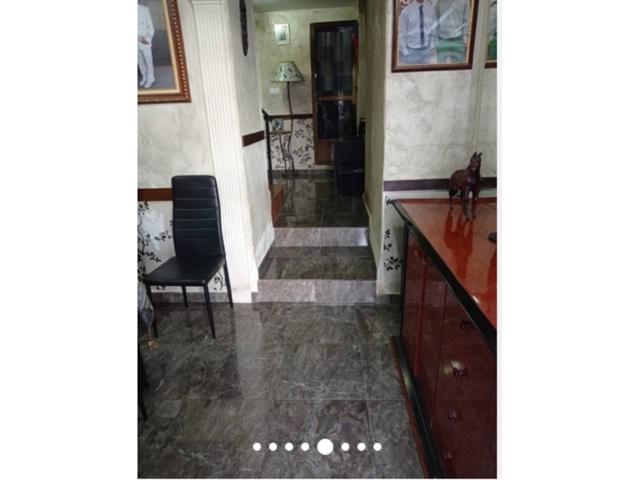The height and width of the screenshot is (480, 640).
Task: Tap the photo gallery page indicator dots
Action: [317, 447]
